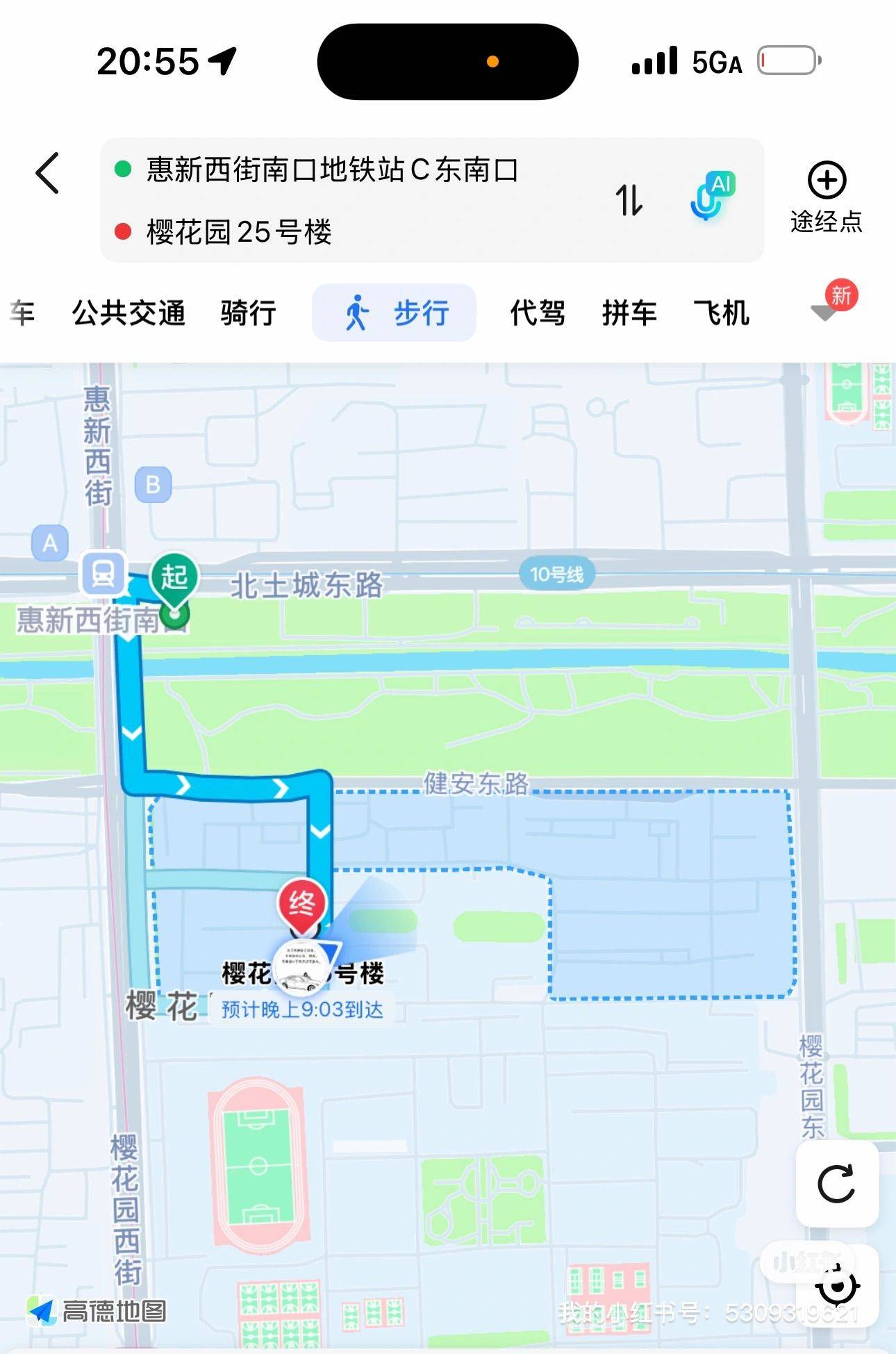Image resolution: width=896 pixels, height=1354 pixels.
Task: Edit the destination 樱花园25号楼
Action: pos(239,232)
